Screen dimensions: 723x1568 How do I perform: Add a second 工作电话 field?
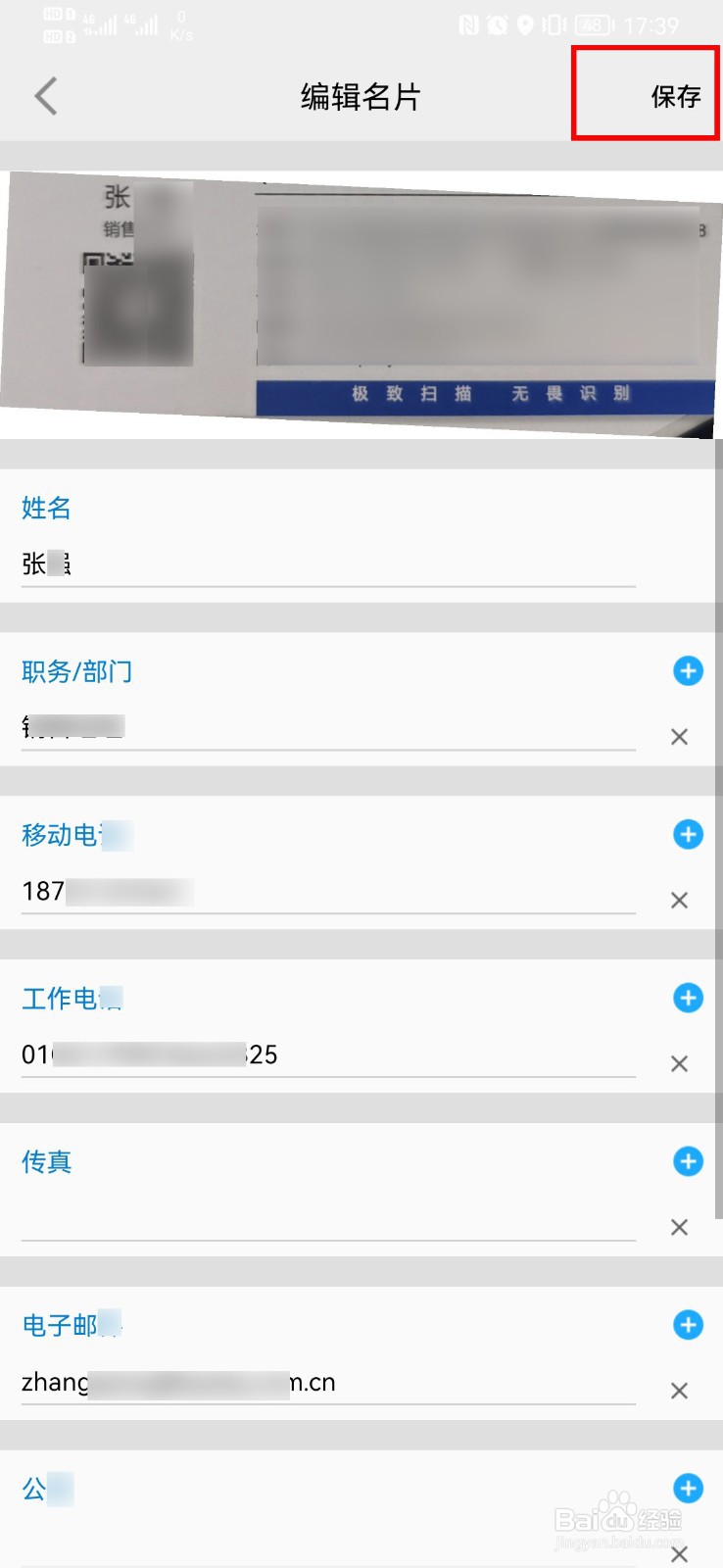688,998
